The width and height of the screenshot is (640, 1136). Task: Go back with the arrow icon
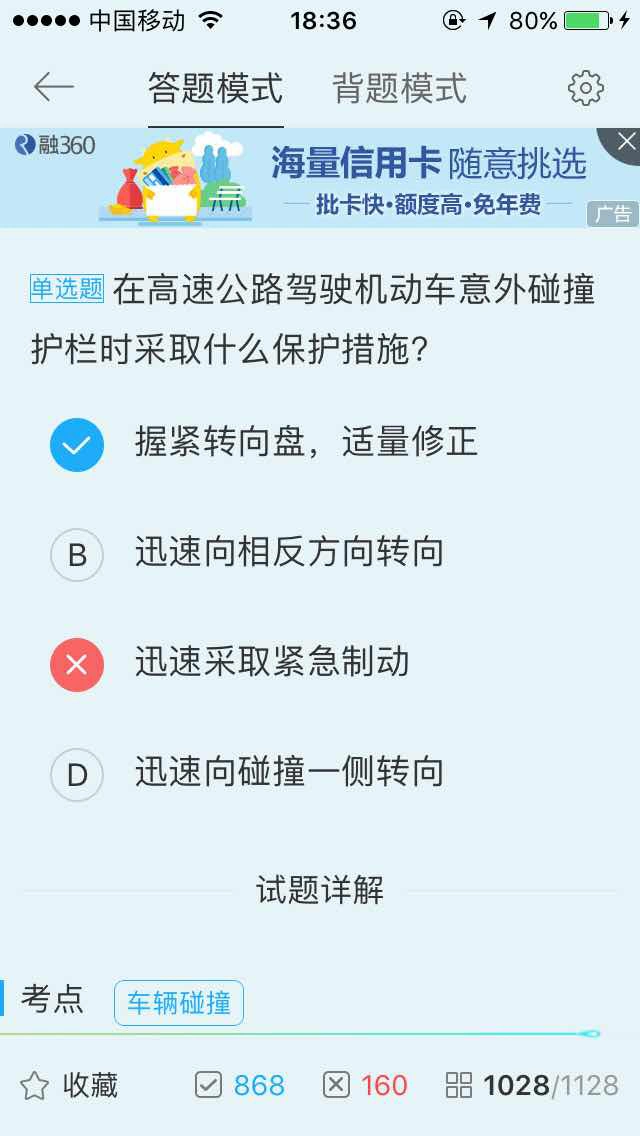54,88
